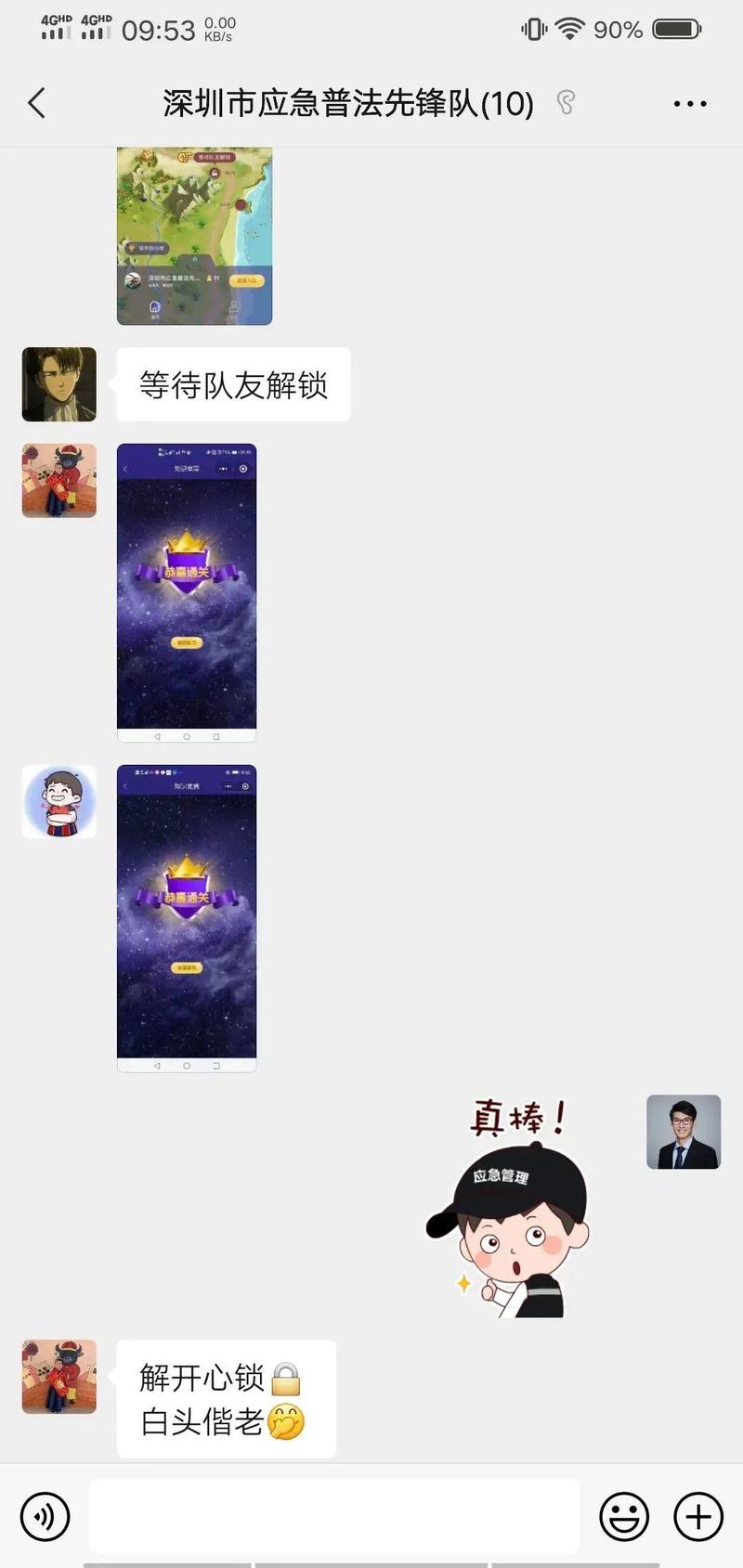View the first purple congratulation screenshot

187,592
